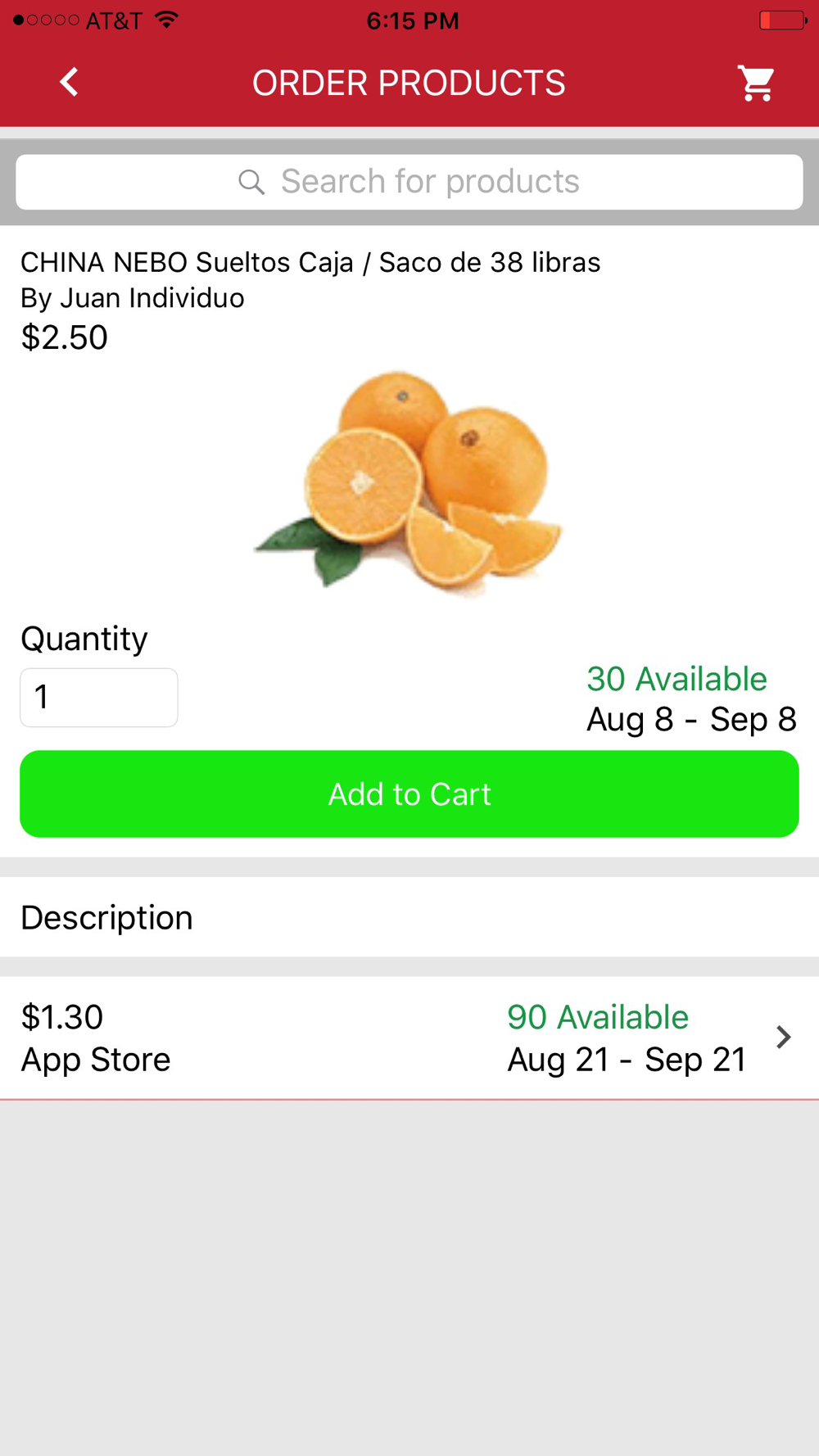Select the Quantity input box
819x1456 pixels.
[99, 698]
